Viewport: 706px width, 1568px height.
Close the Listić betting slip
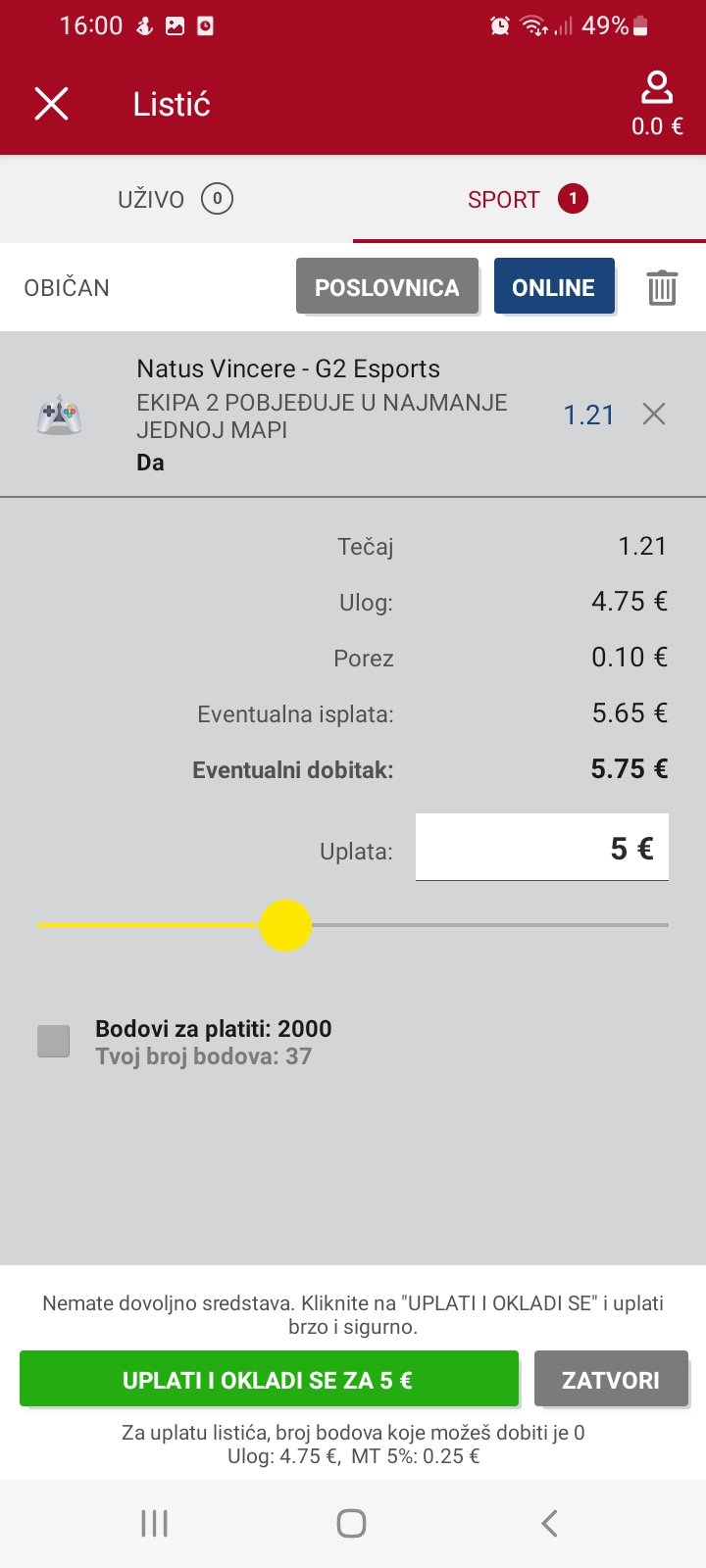click(51, 103)
